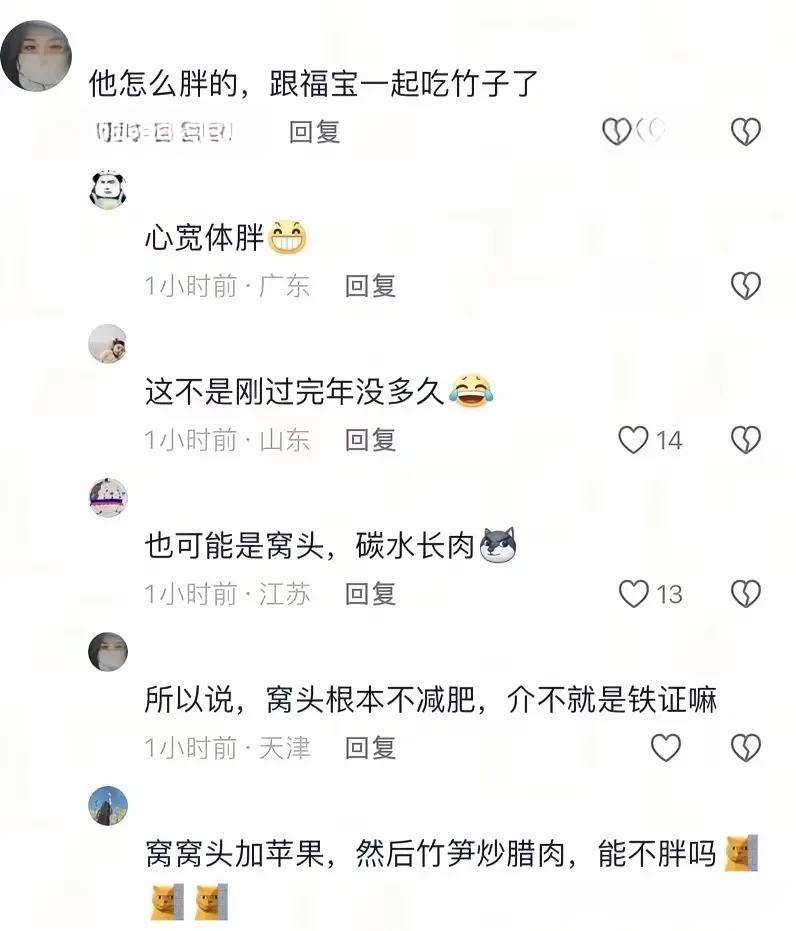Screen dimensions: 796x931
Task: Like the 天津 comment about 窝头不减肥
Action: tap(666, 747)
